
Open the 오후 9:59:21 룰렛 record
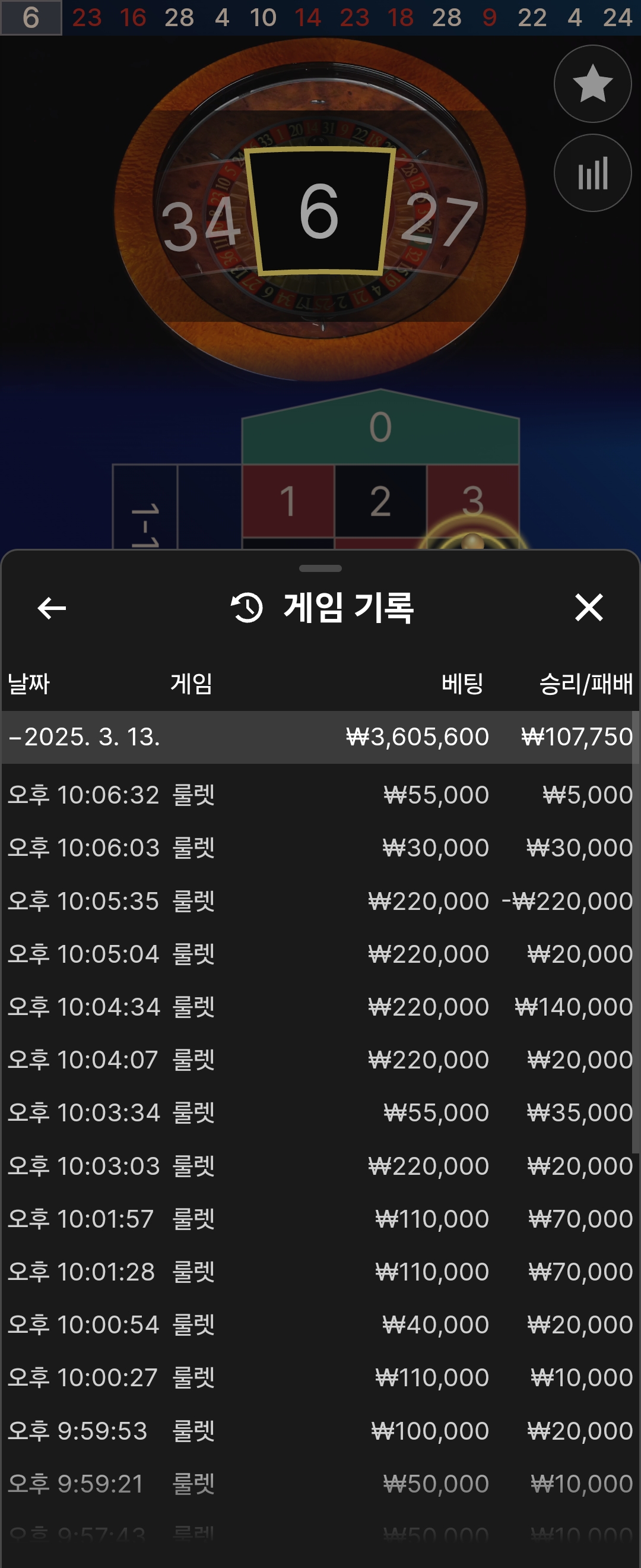coord(320,1484)
